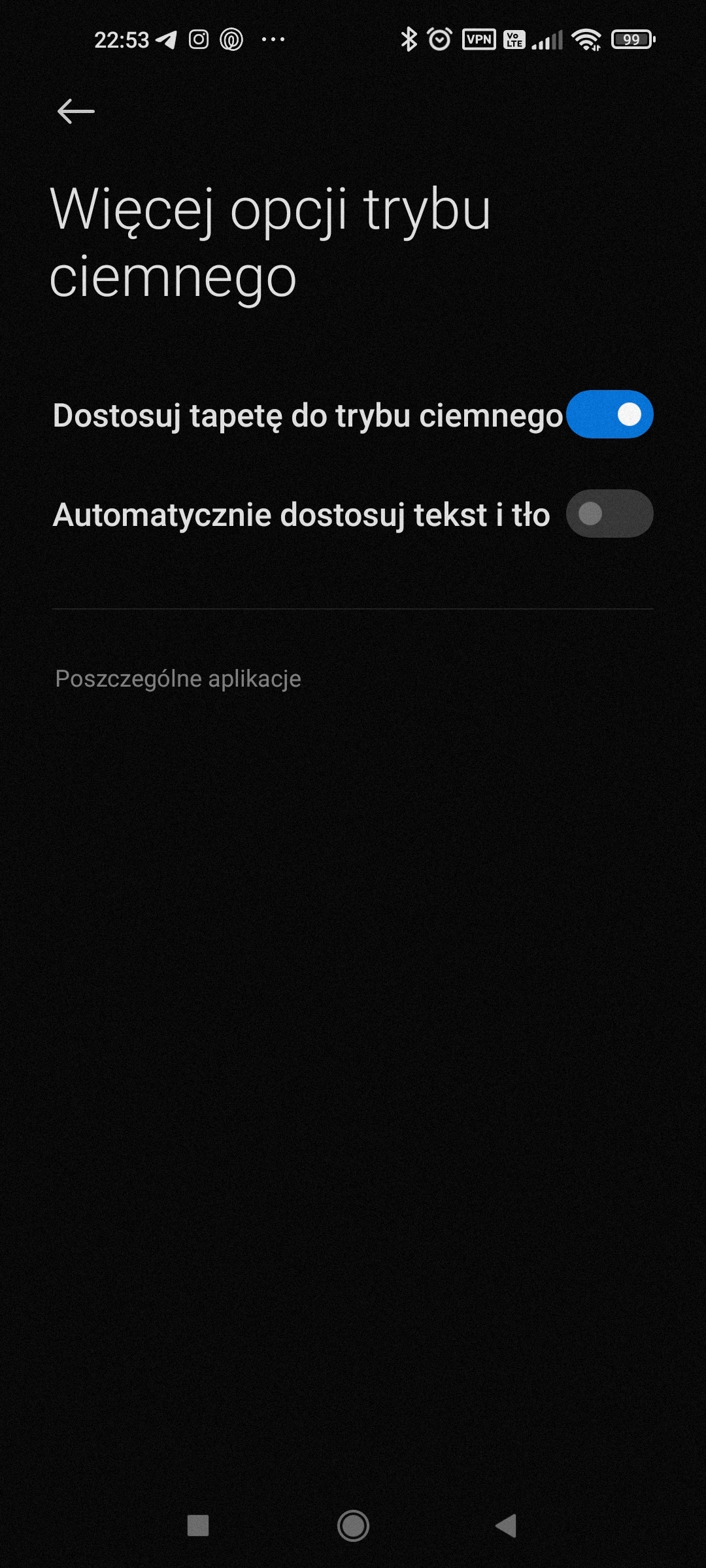
Task: Go back using the top arrow
Action: [x=76, y=111]
